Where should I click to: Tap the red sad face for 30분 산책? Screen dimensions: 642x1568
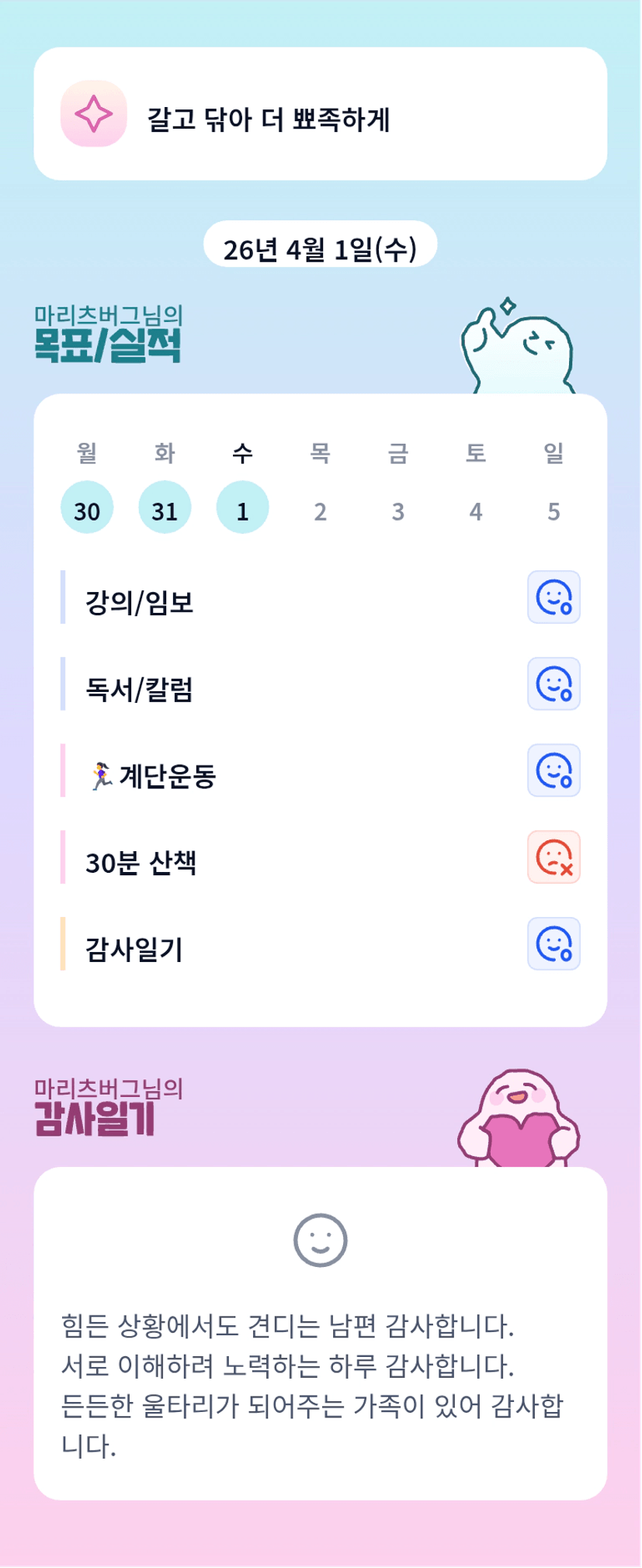point(554,857)
